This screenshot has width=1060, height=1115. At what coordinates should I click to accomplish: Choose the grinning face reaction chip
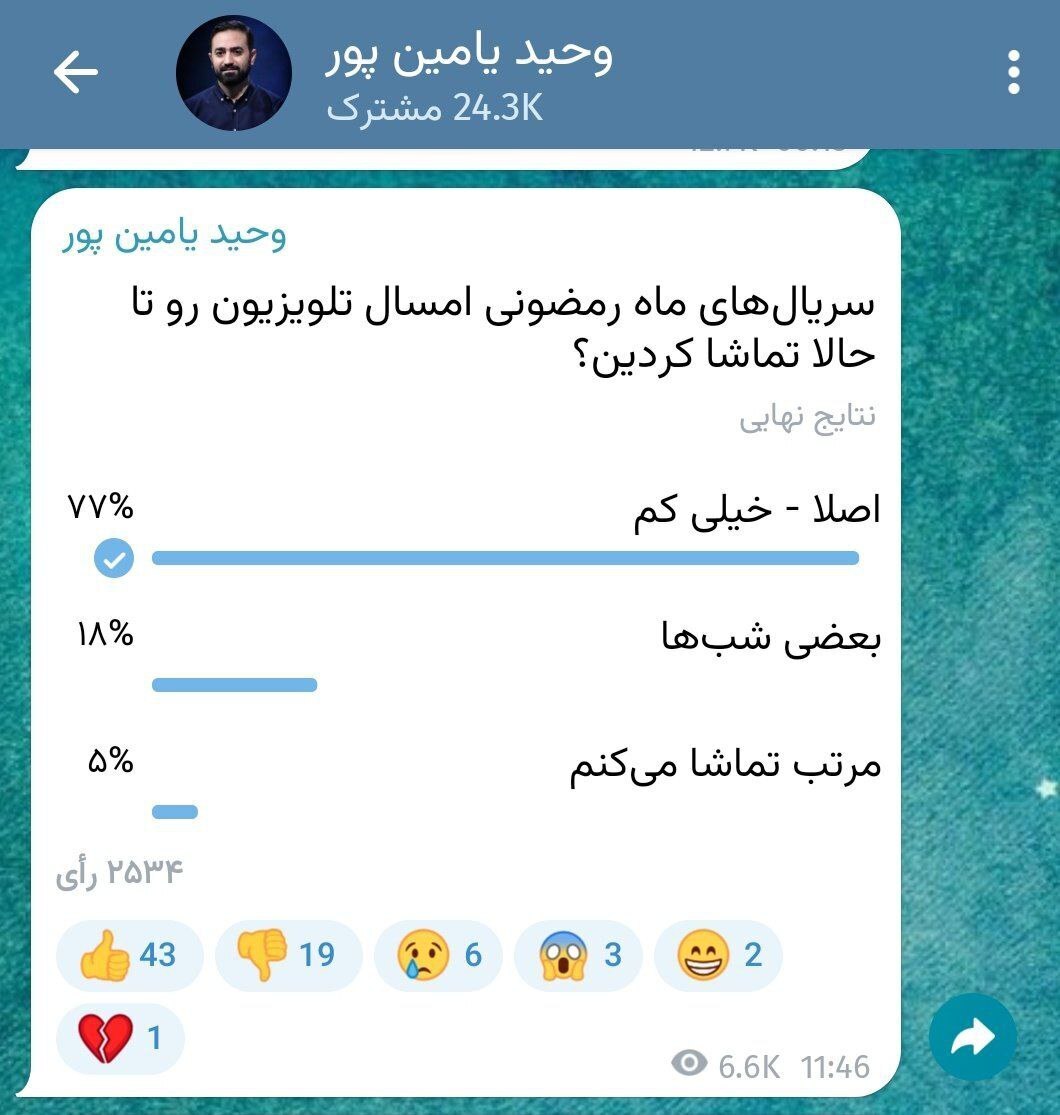(x=718, y=957)
